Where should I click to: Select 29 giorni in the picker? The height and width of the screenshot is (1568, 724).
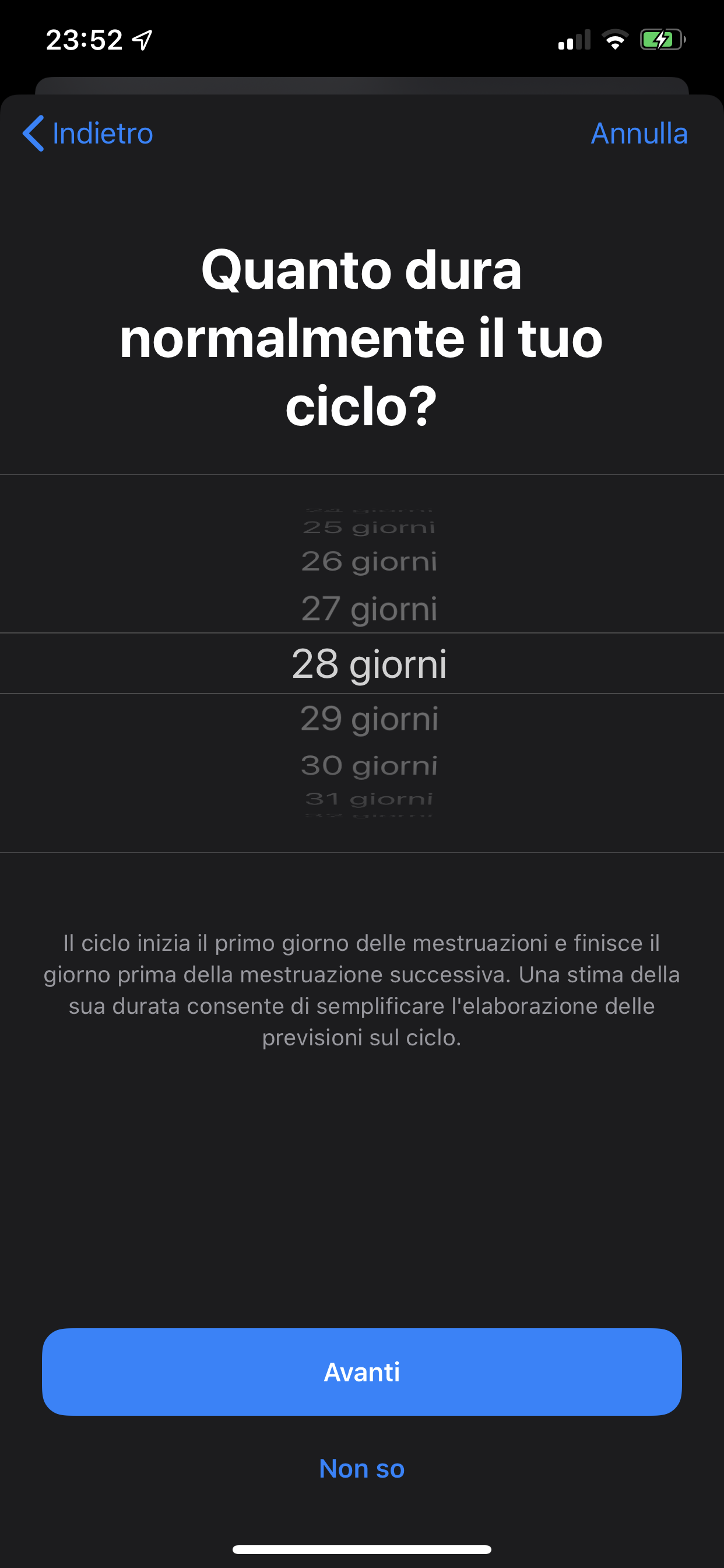(x=370, y=719)
